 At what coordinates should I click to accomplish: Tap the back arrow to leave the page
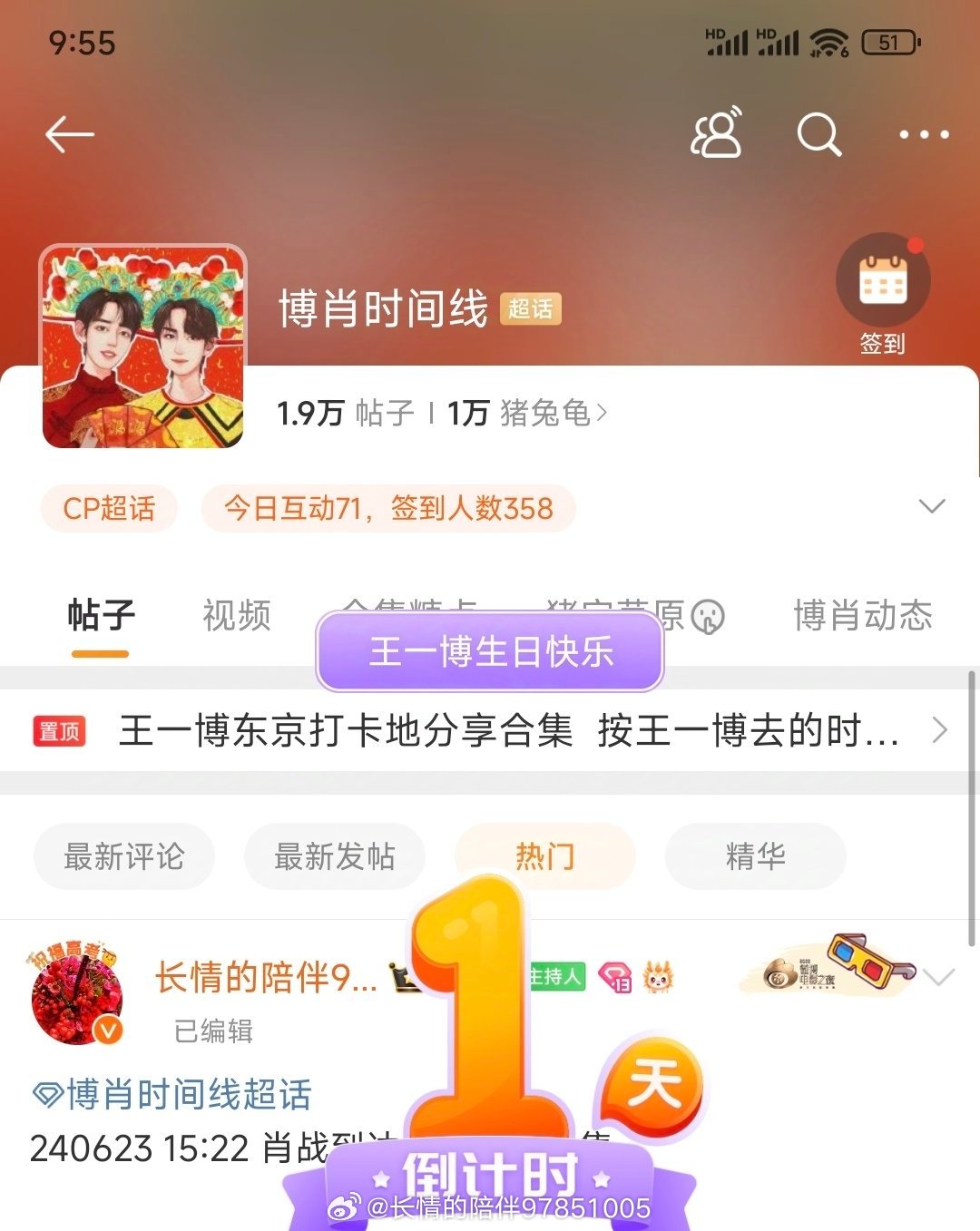(x=68, y=134)
